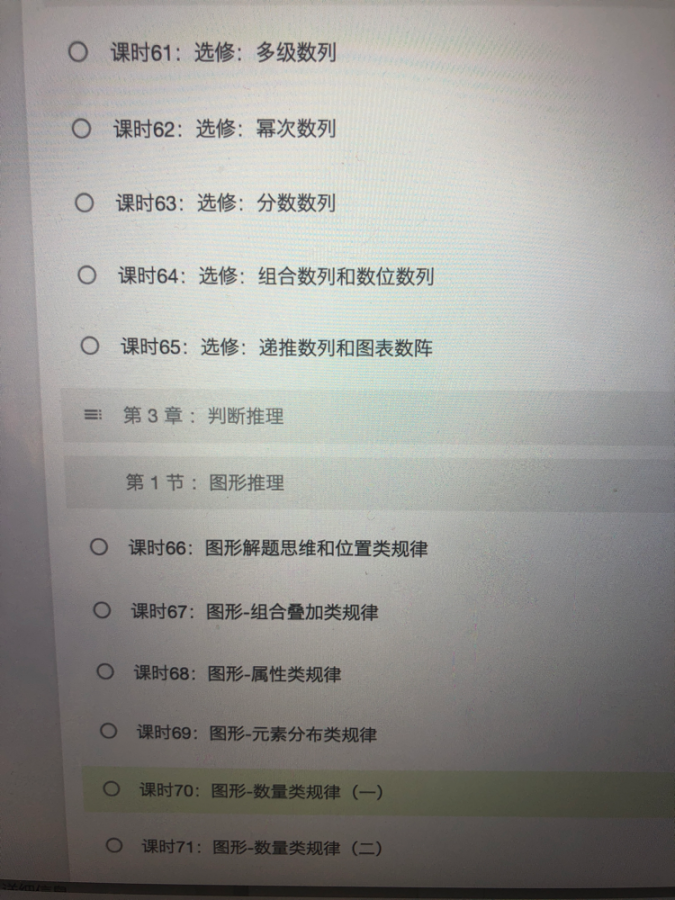Viewport: 675px width, 900px height.
Task: Open lesson 65 递推数列和图表数阵
Action: [x=277, y=348]
